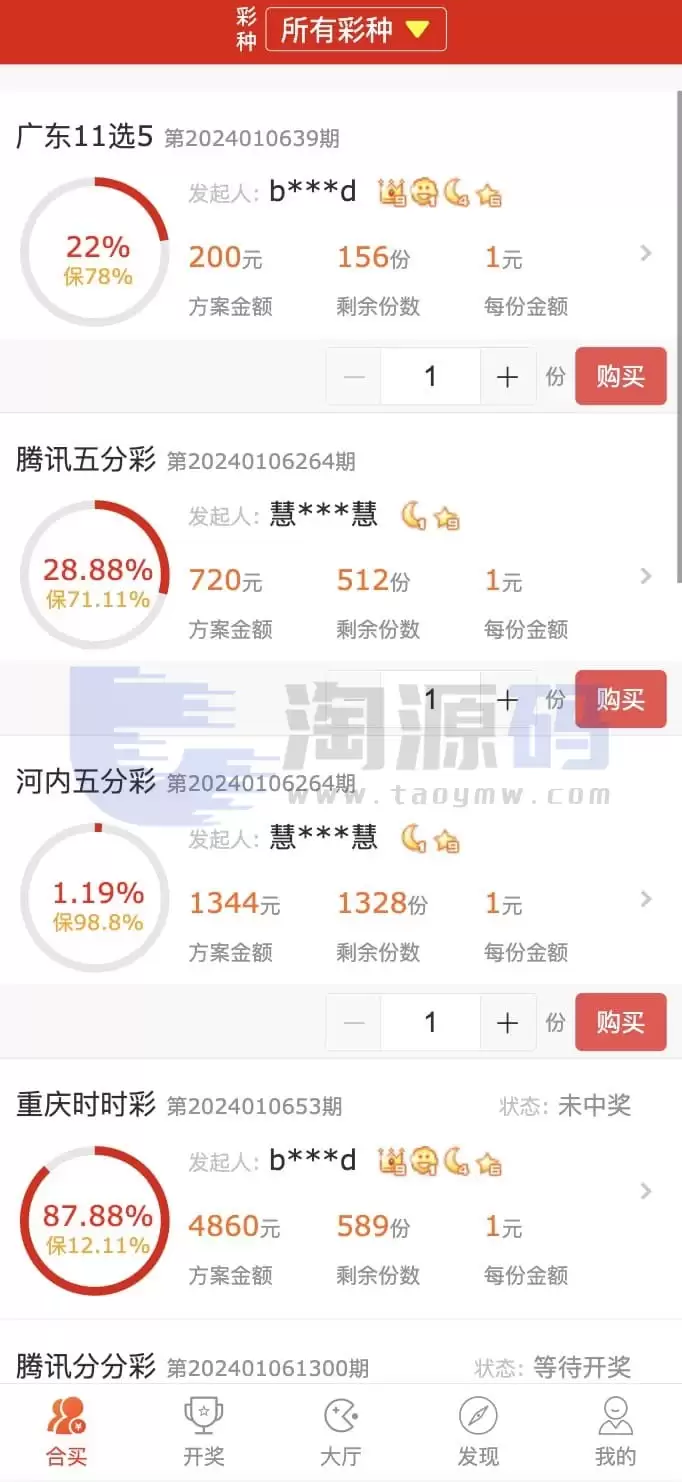Go to the 大厅 tab

pyautogui.click(x=341, y=1432)
